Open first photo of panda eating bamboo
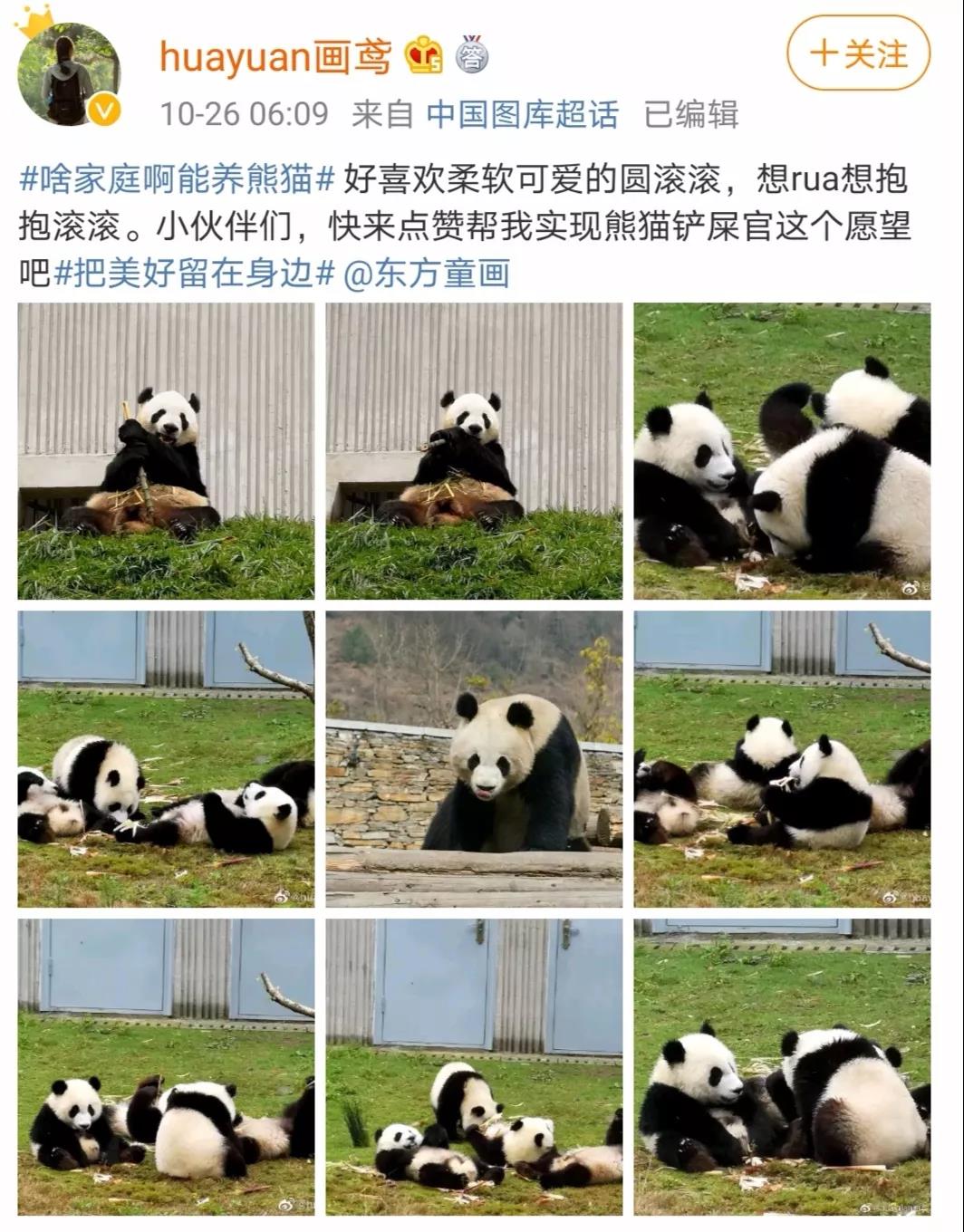This screenshot has height=1232, width=964. 166,451
